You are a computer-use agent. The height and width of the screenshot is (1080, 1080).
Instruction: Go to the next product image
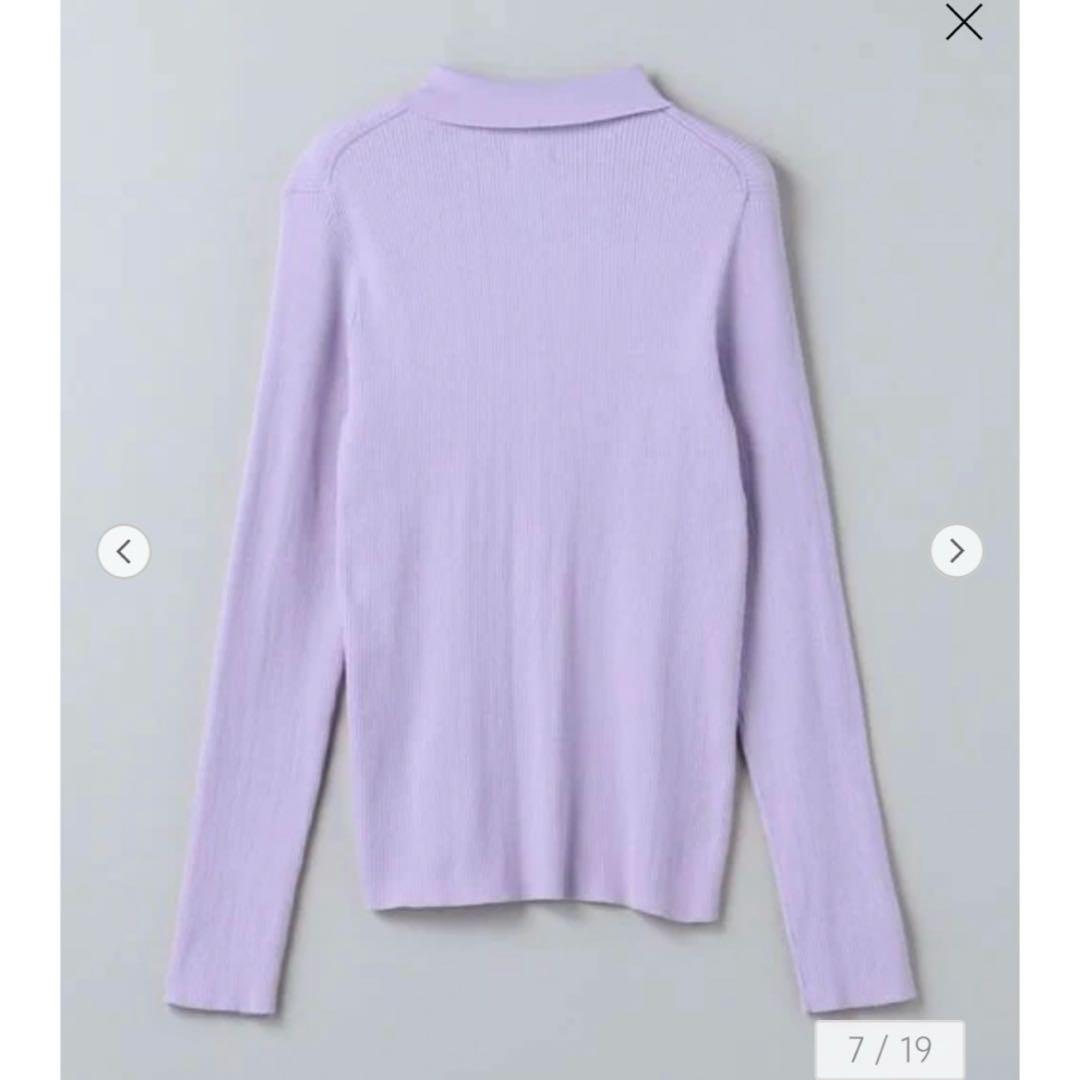coord(956,551)
